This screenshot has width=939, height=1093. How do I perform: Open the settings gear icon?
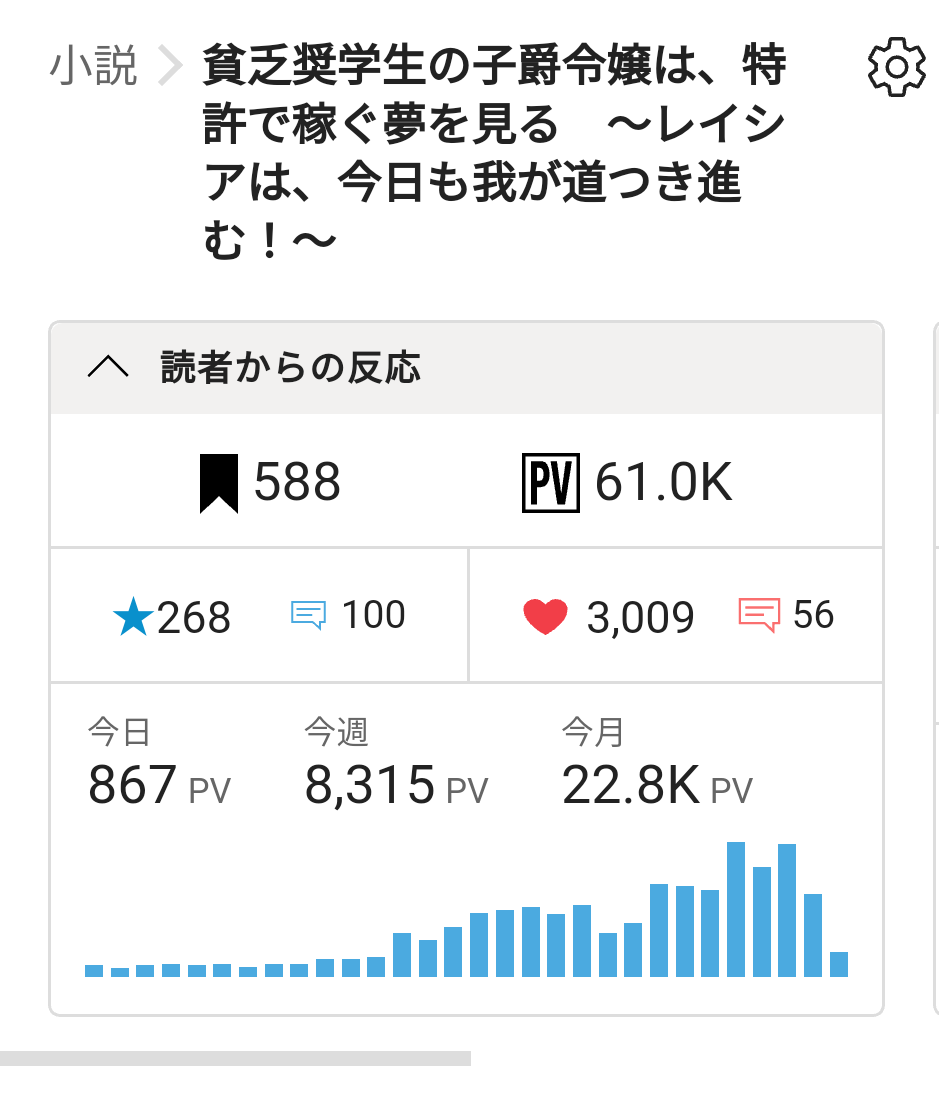[895, 67]
